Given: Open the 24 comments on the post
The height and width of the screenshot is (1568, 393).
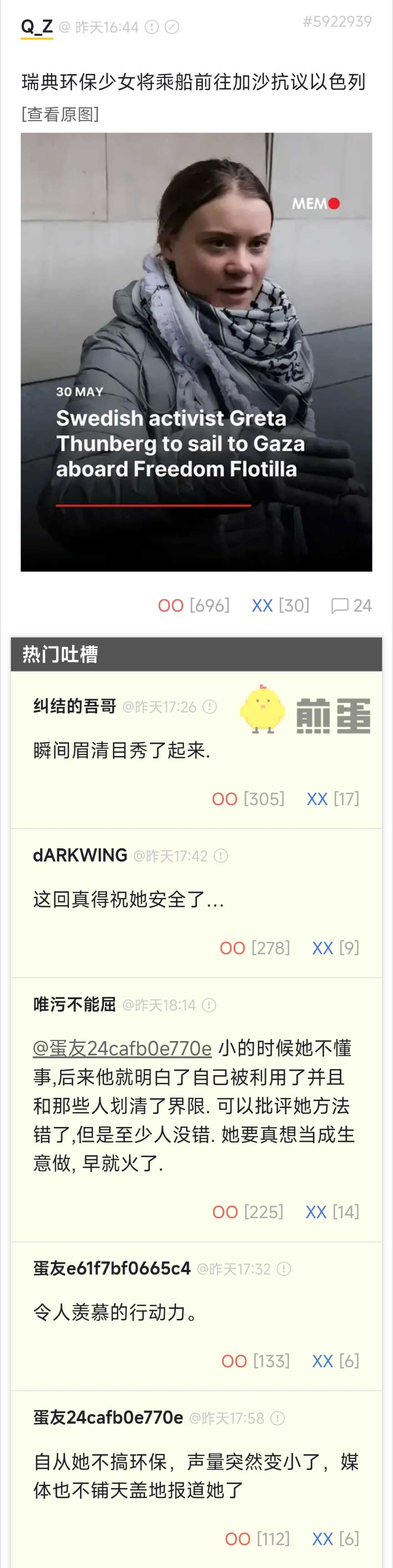Looking at the screenshot, I should (351, 605).
